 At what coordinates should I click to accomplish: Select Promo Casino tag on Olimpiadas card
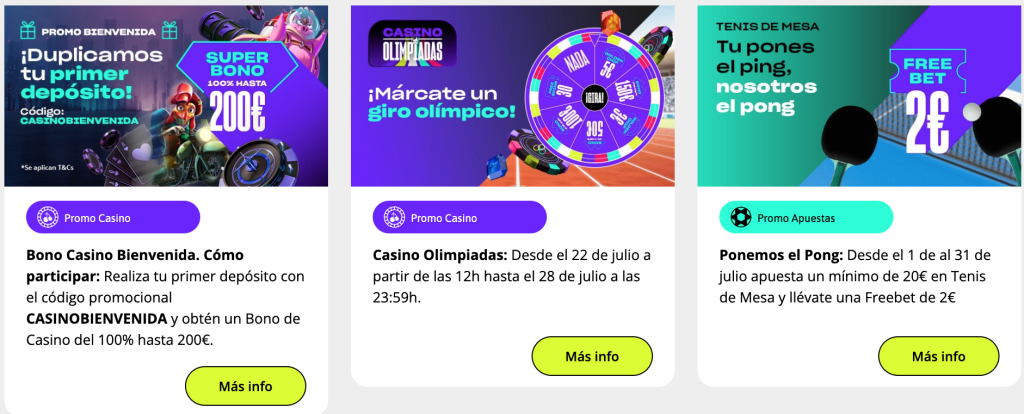459,217
